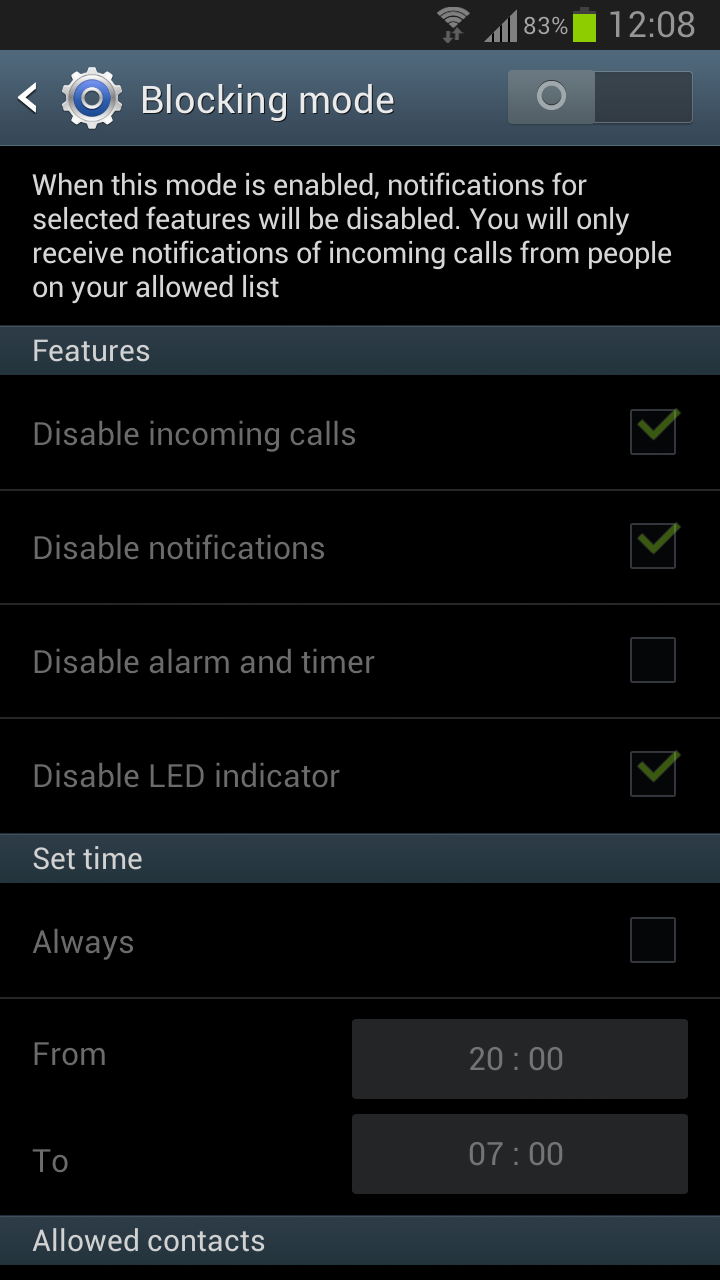Uncheck Disable notifications

654,546
